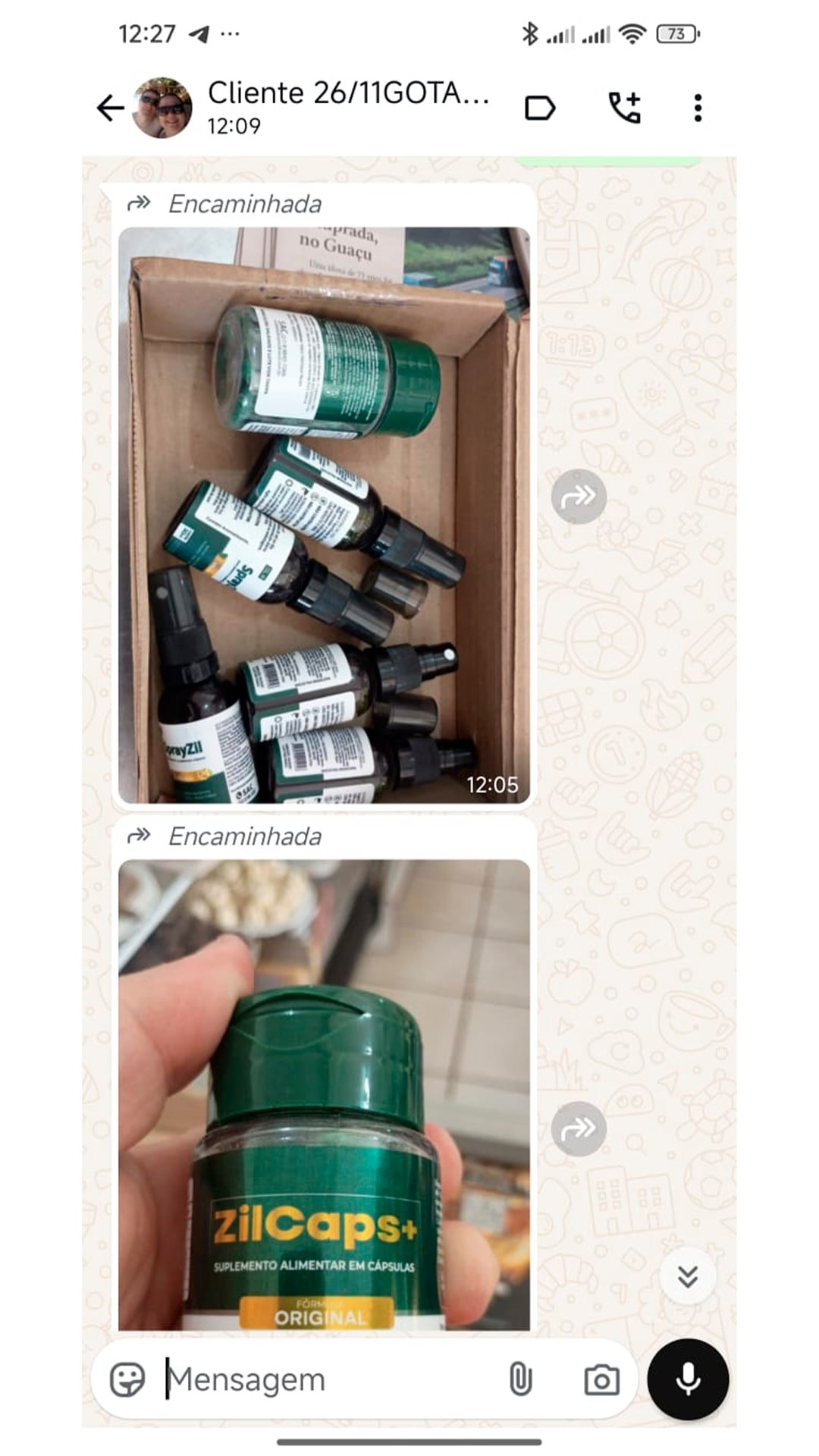819x1456 pixels.
Task: Tap the battery percentage indicator
Action: (677, 33)
